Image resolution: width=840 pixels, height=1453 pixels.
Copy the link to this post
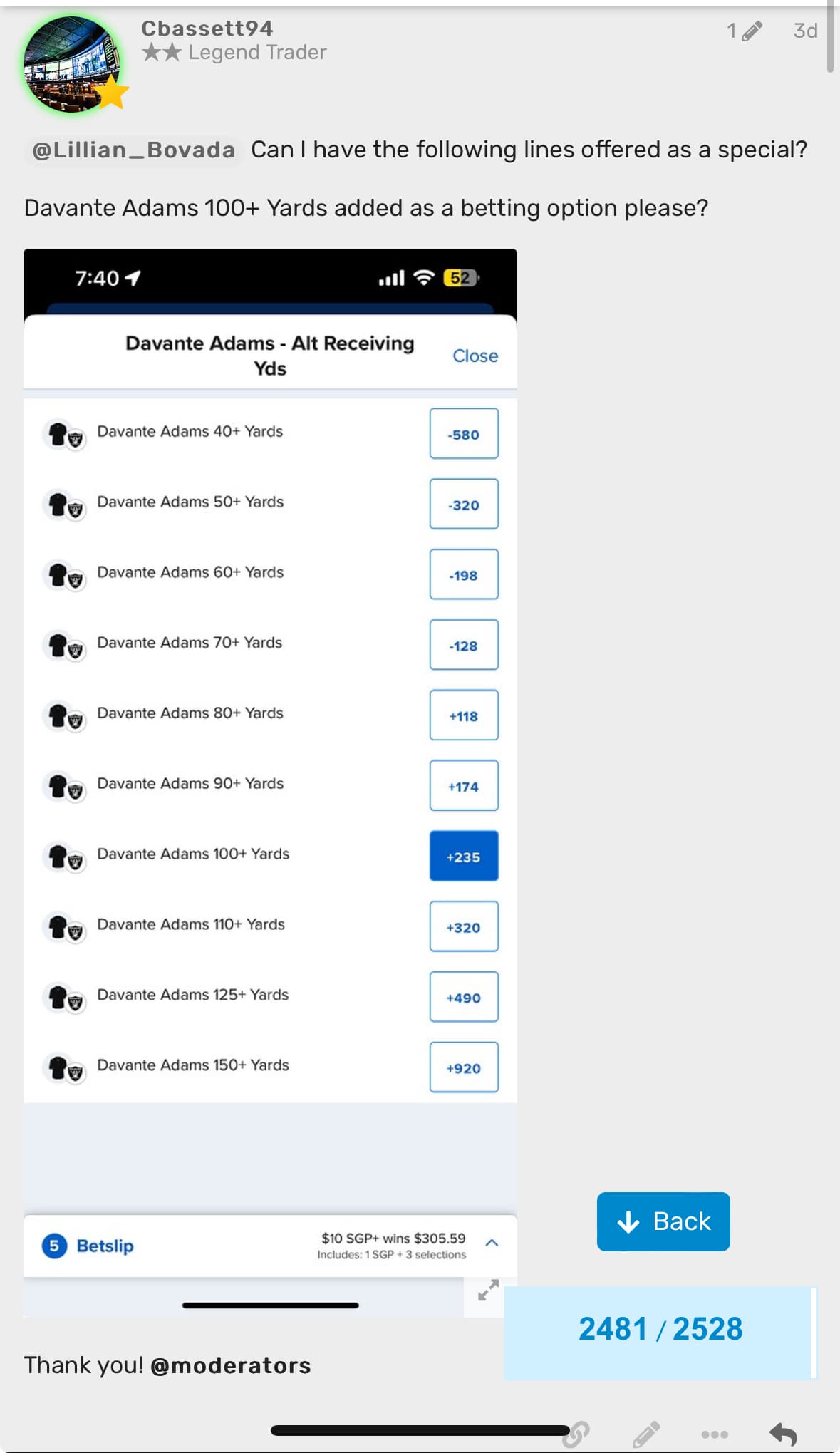(x=577, y=1434)
